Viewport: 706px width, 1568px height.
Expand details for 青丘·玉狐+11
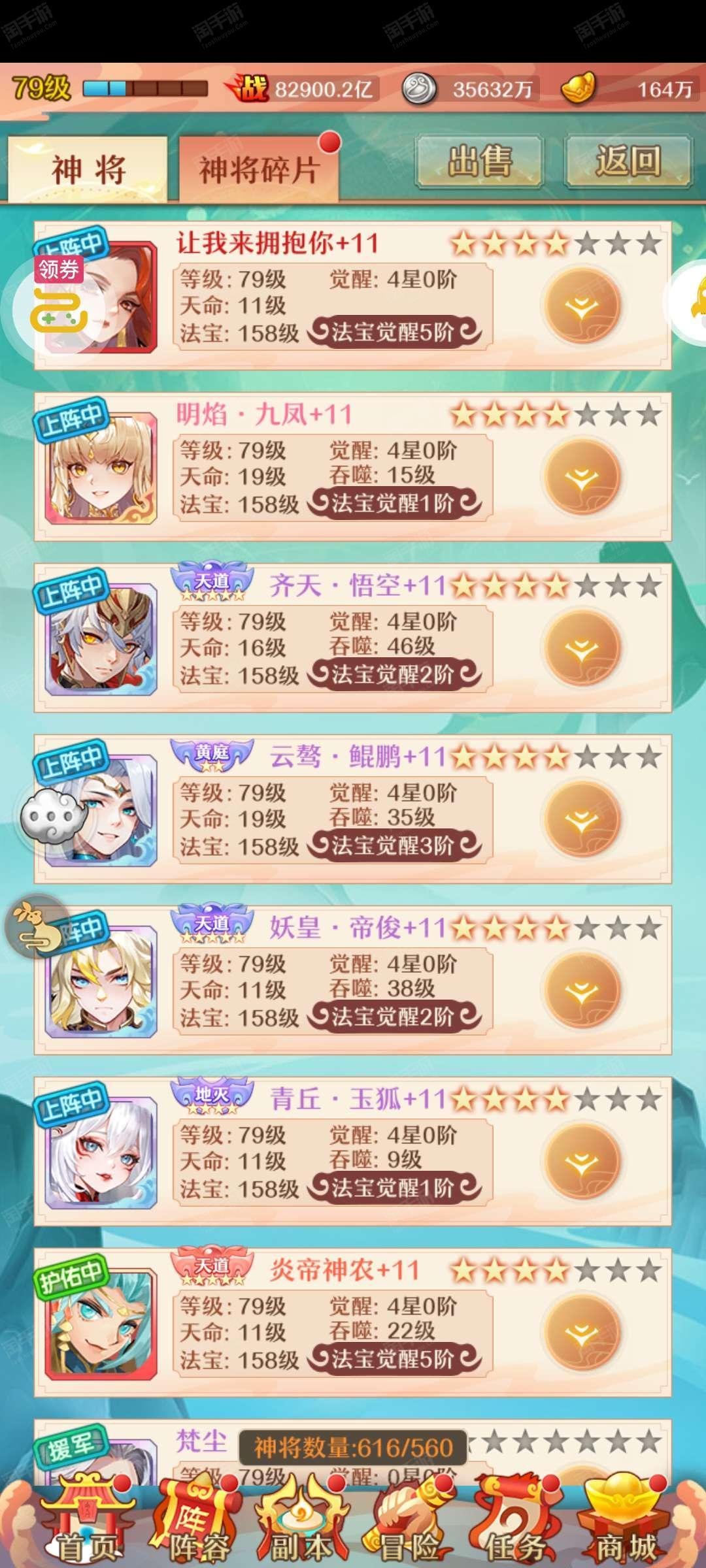click(581, 1161)
